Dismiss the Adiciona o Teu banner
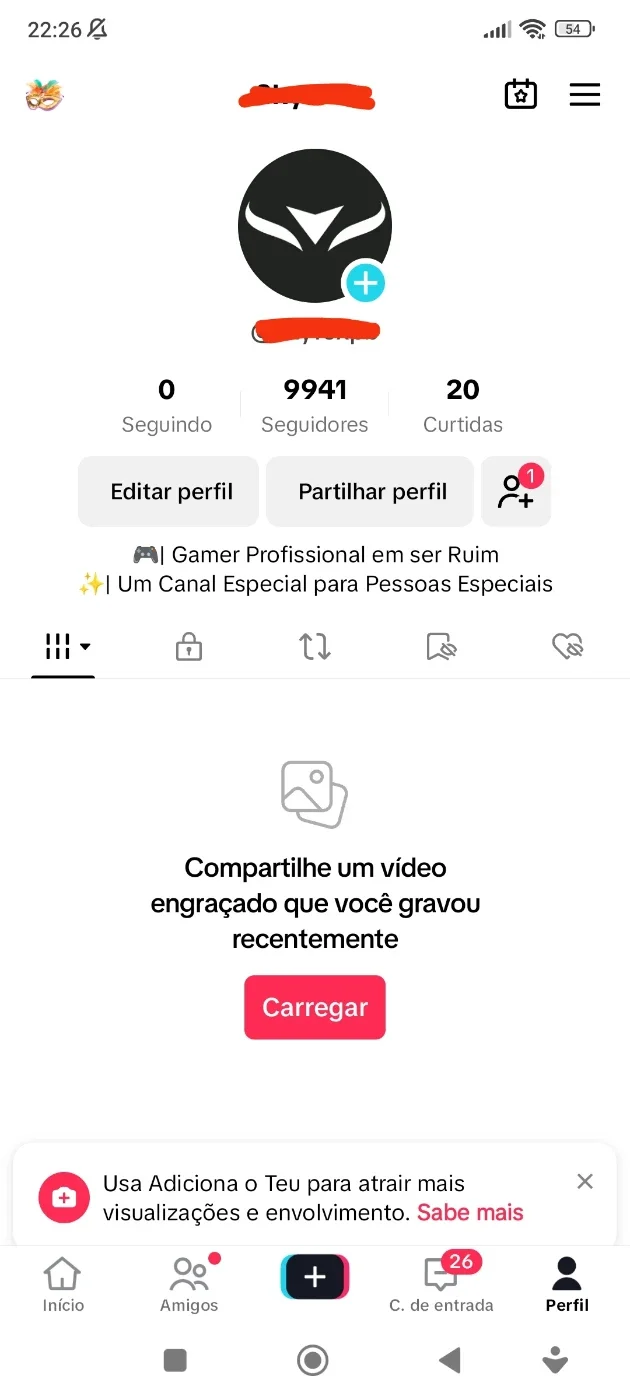The image size is (630, 1400). point(585,1182)
